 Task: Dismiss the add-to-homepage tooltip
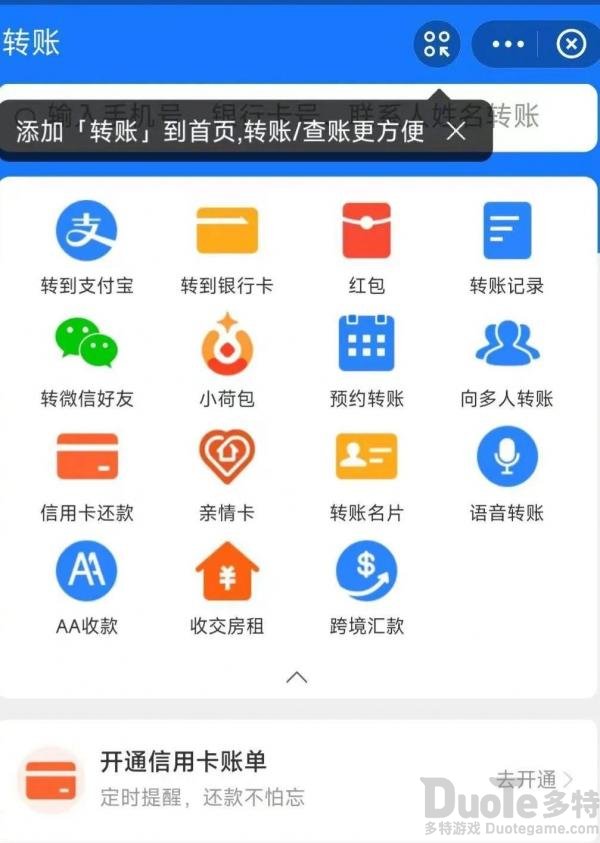(456, 132)
